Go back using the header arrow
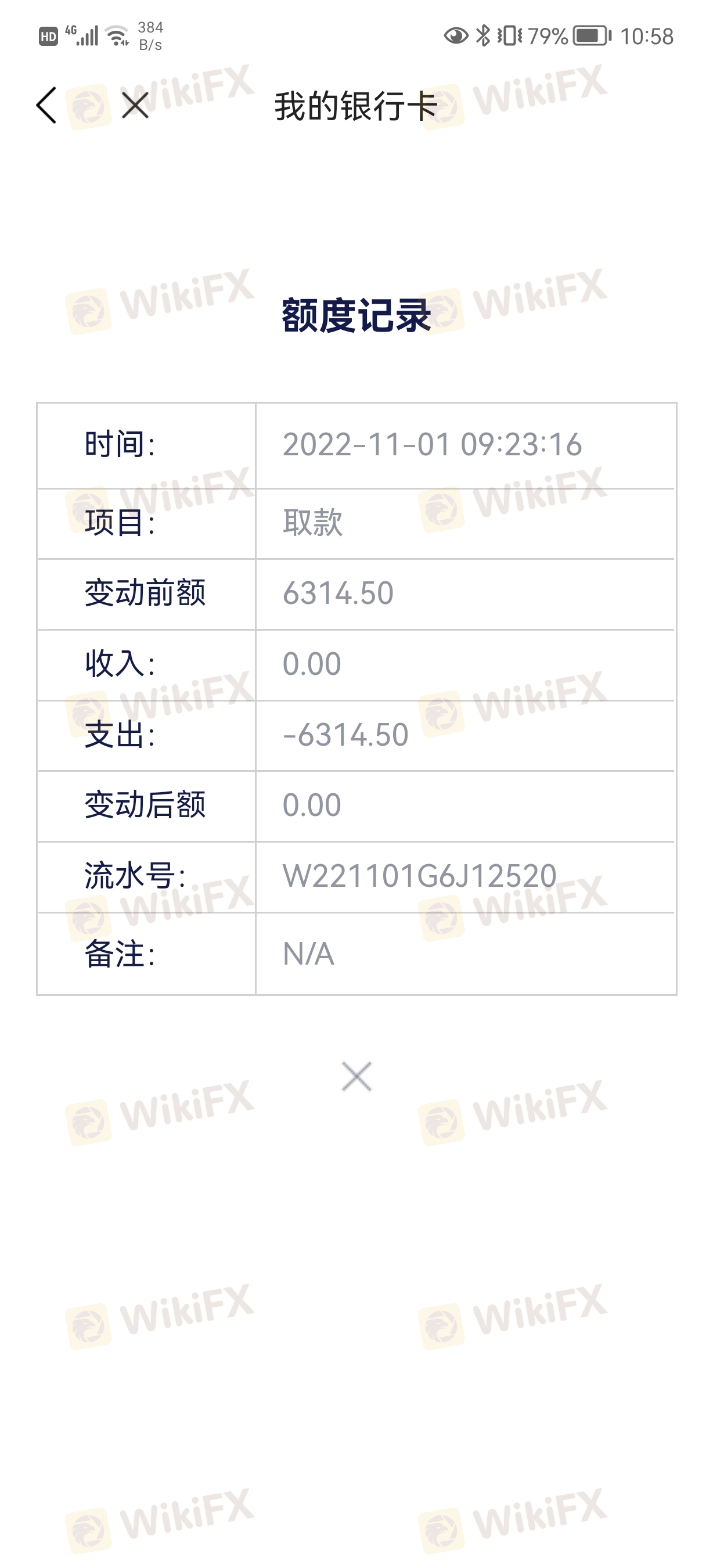The height and width of the screenshot is (1568, 713). 47,105
